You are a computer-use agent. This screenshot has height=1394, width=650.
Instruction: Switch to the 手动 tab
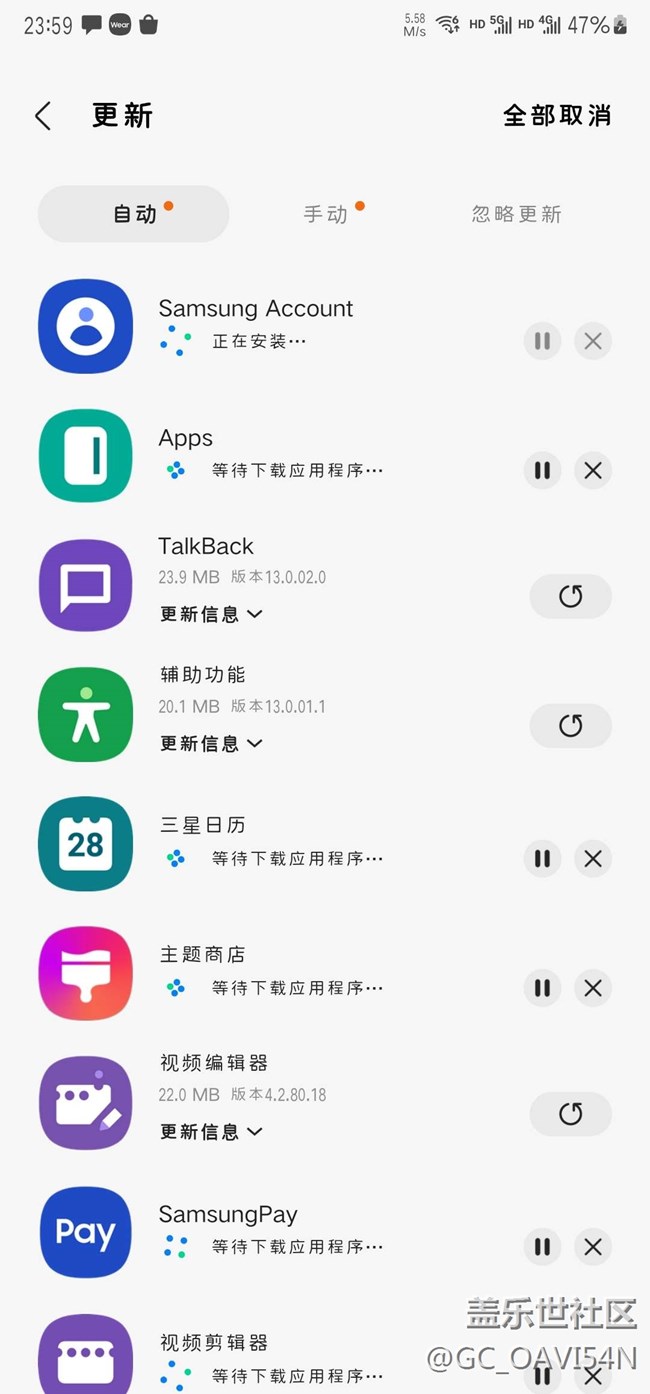(325, 214)
